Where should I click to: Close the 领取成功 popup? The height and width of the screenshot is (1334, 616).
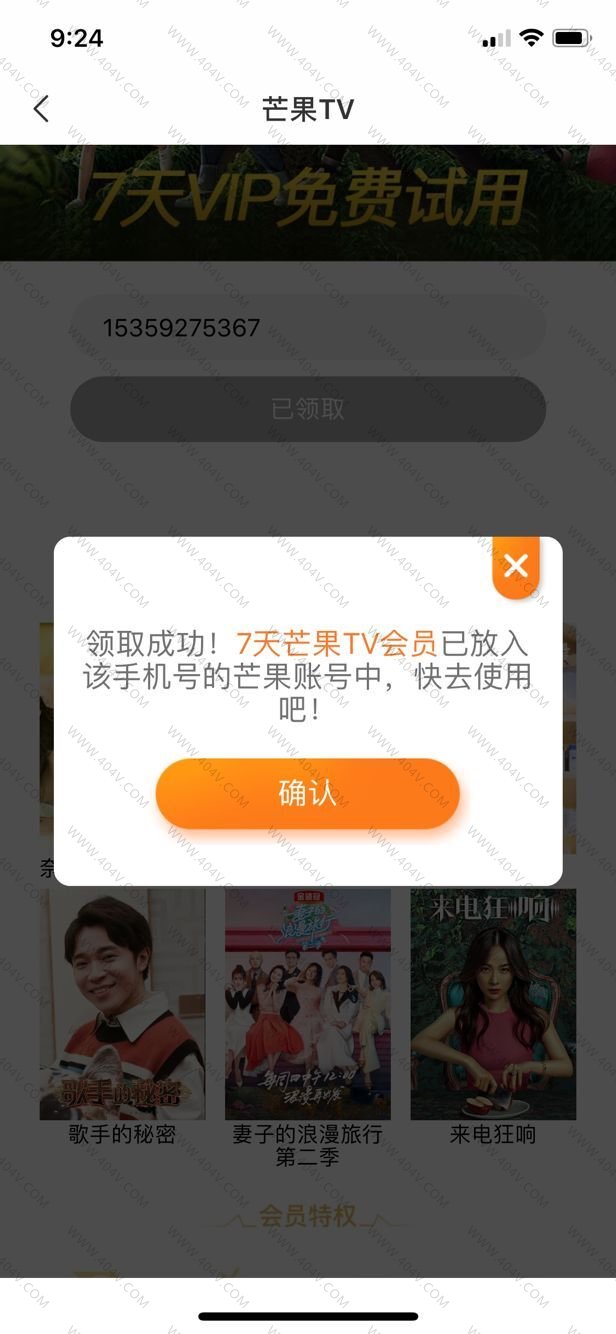(x=516, y=567)
